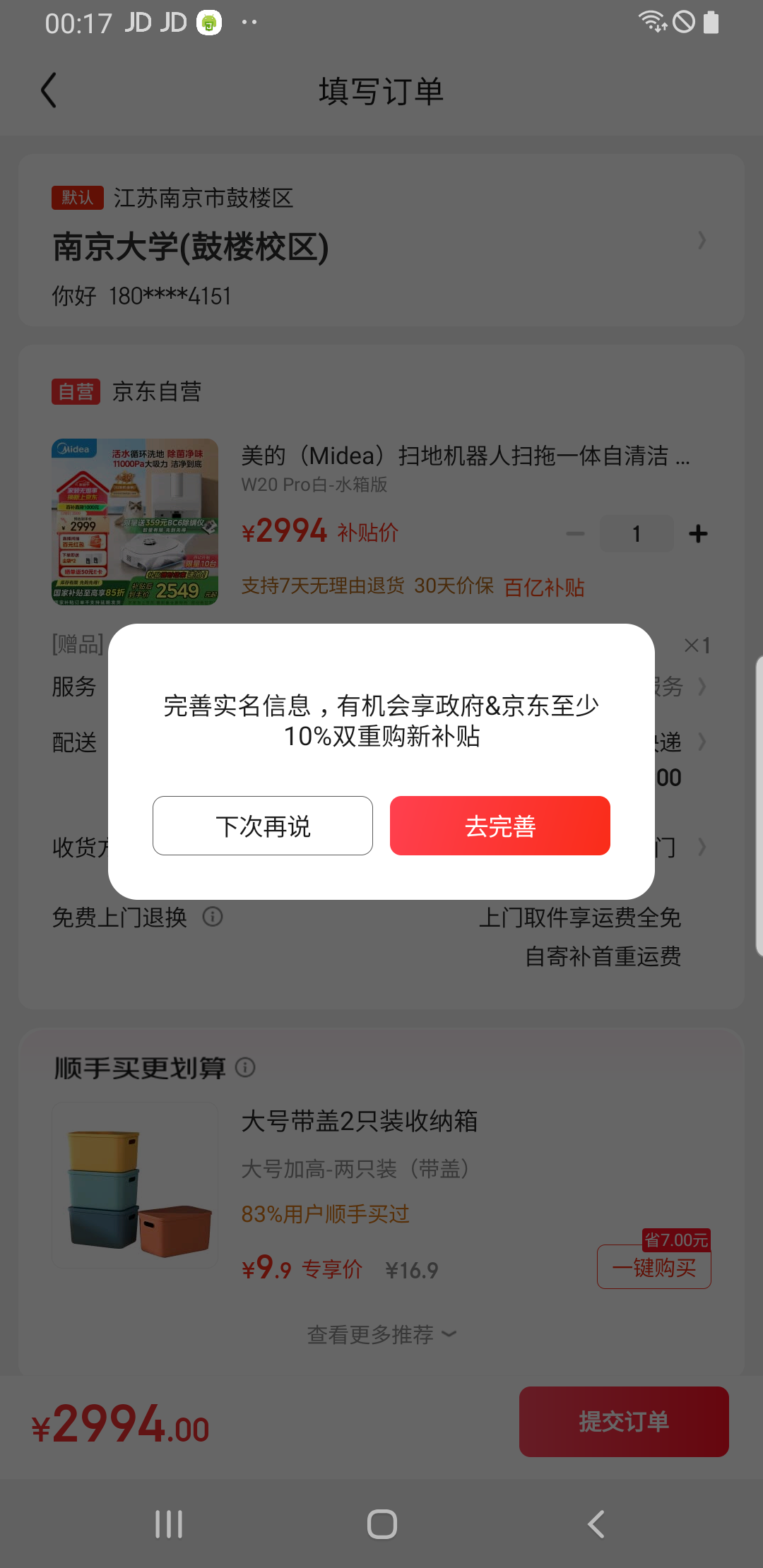
Task: Open the info icon next to 免费上门退换
Action: pos(213,917)
